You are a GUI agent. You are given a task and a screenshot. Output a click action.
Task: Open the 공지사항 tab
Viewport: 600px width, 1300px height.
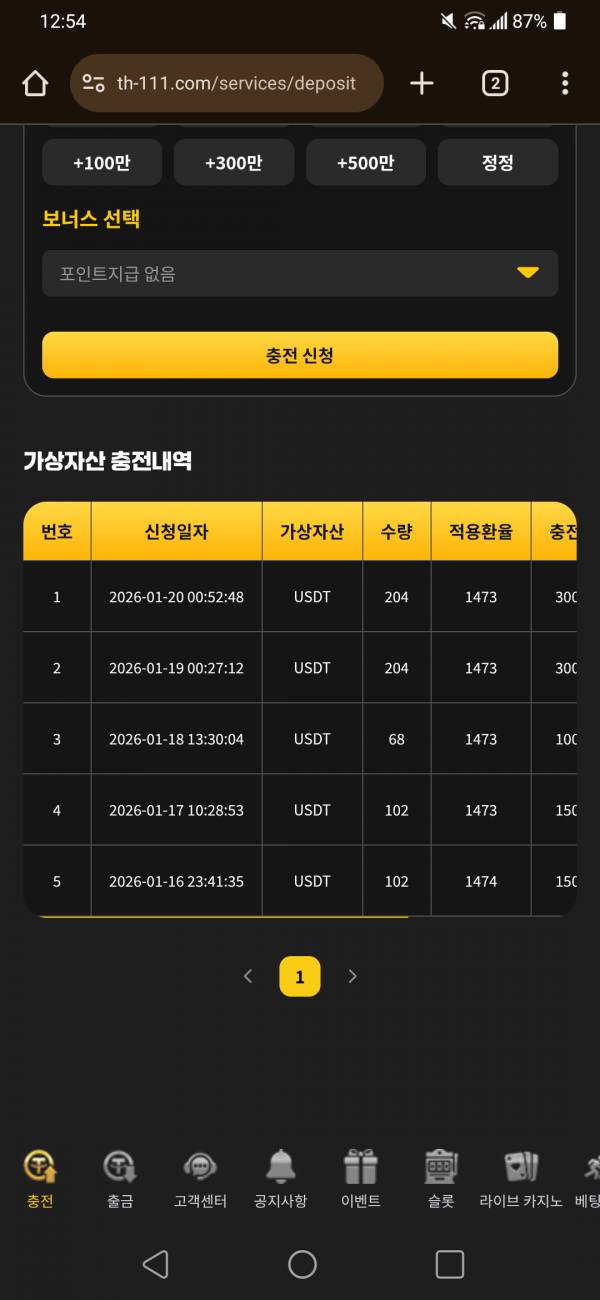pyautogui.click(x=281, y=1180)
